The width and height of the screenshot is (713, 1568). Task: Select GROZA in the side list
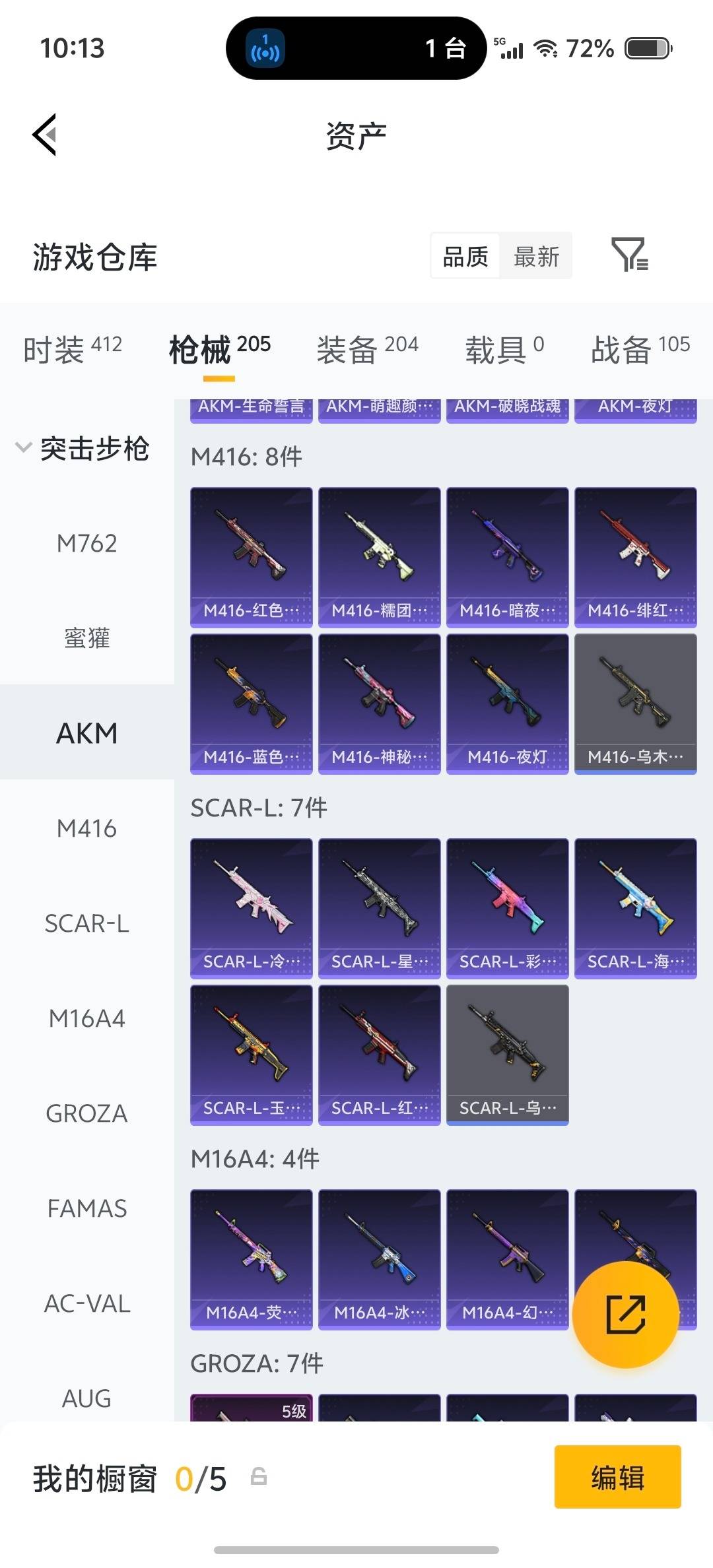pos(86,1113)
